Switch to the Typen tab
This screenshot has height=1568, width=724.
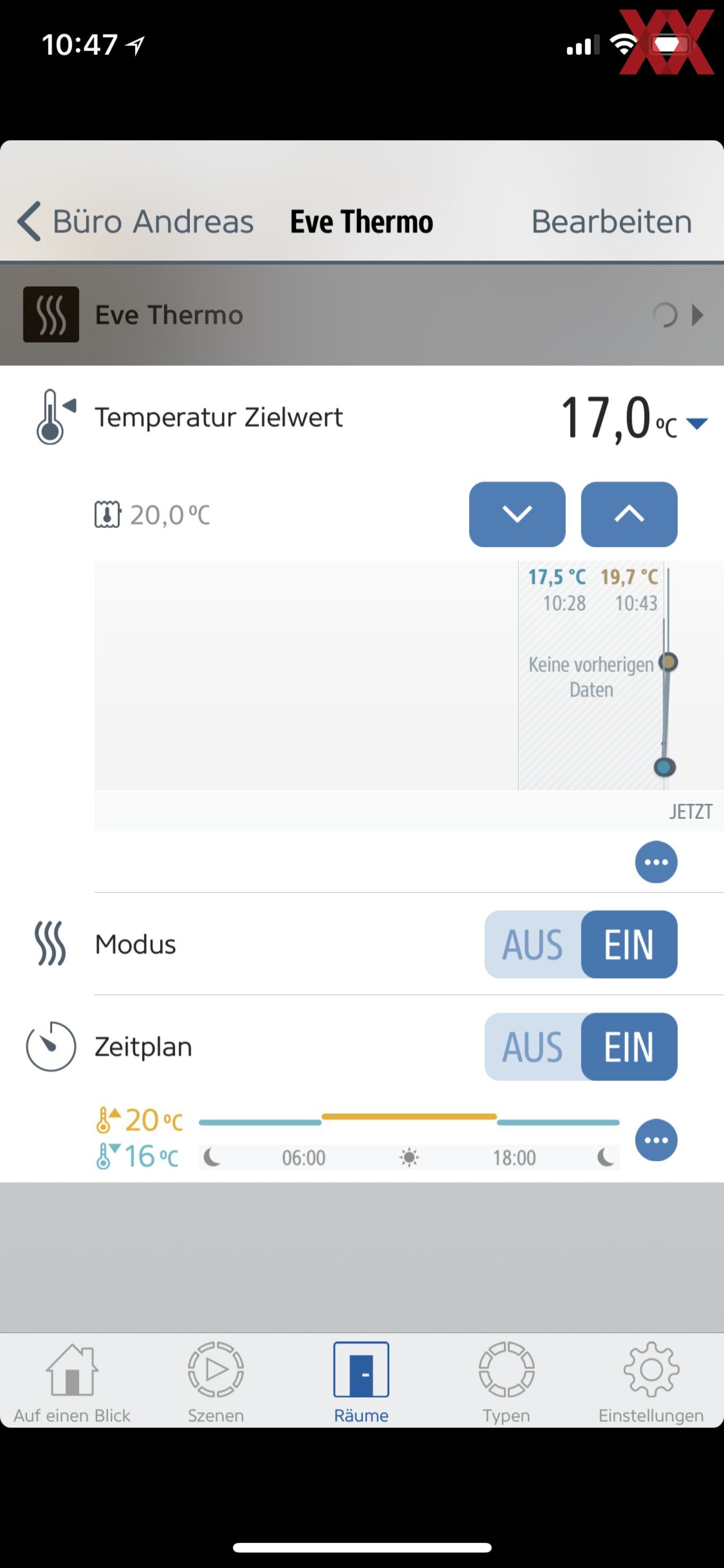coord(506,1382)
